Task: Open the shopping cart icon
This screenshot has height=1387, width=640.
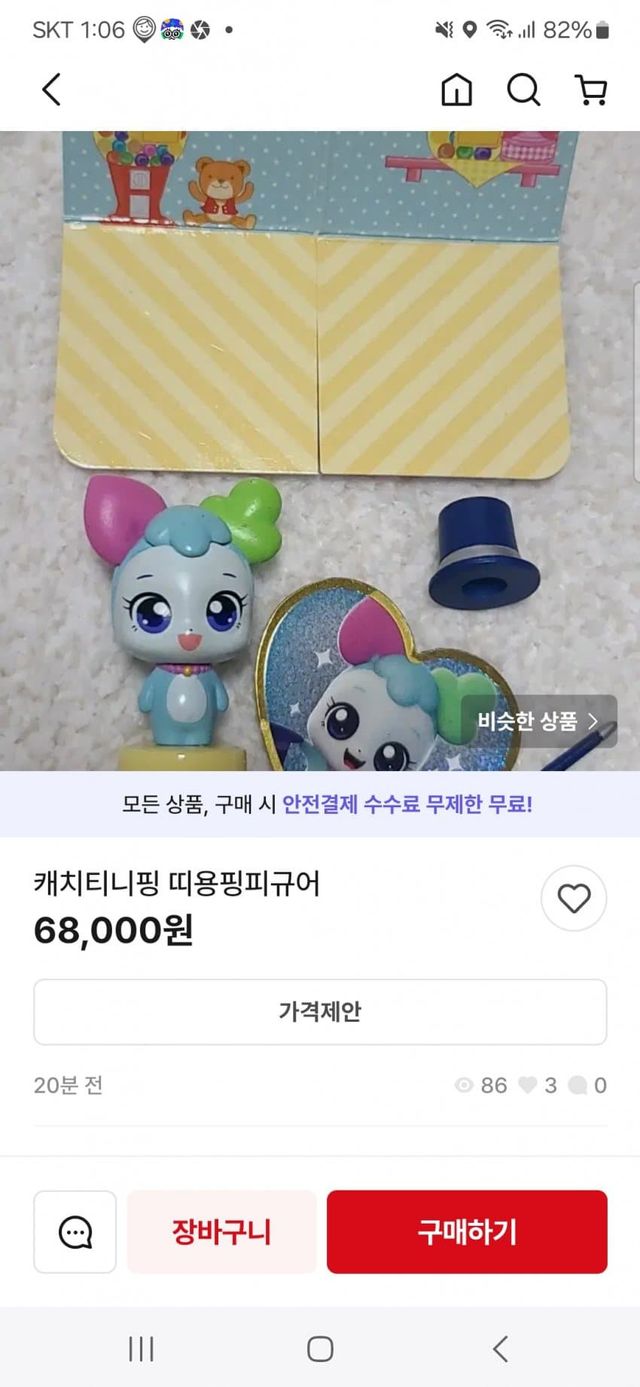Action: 591,90
